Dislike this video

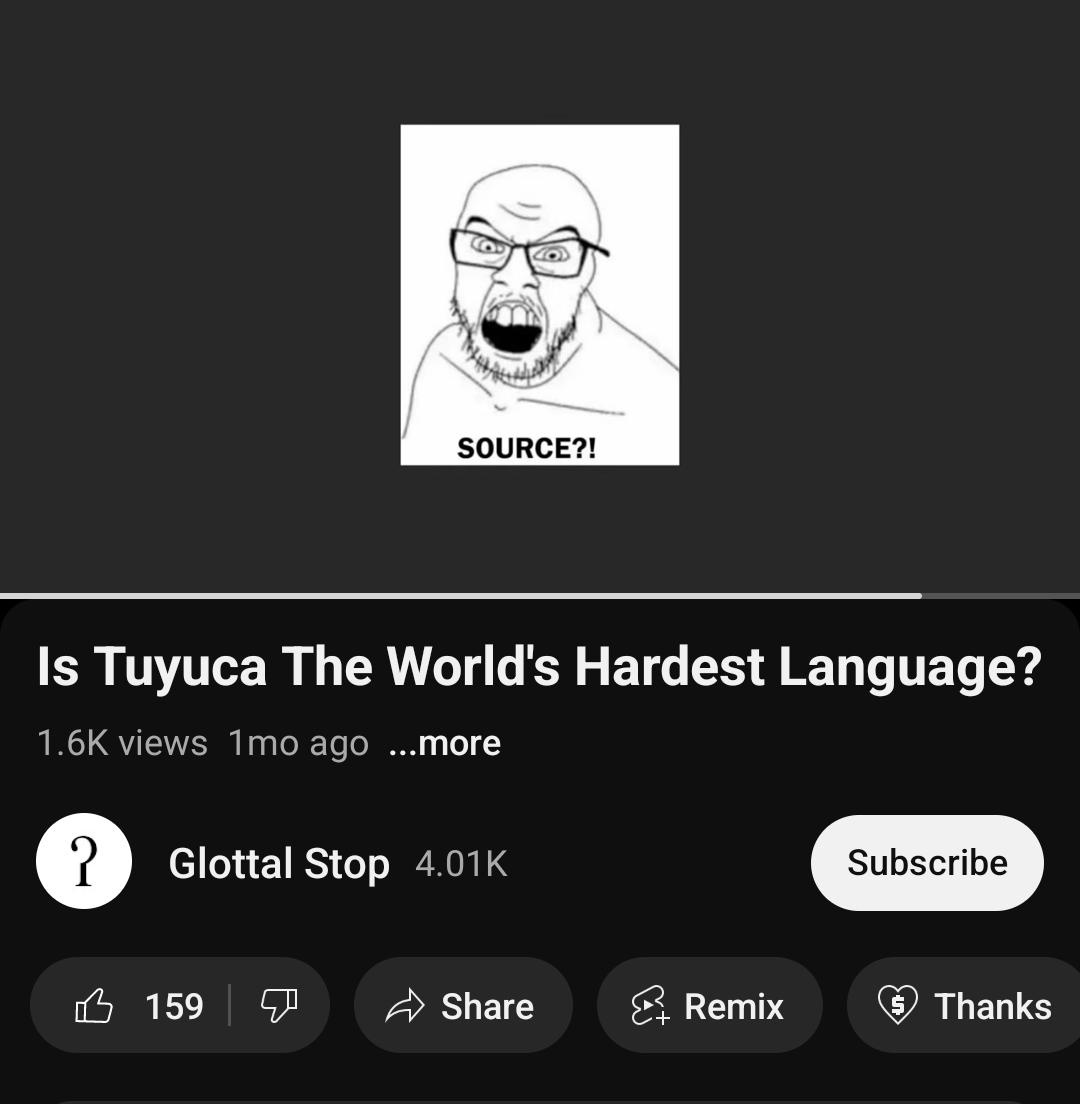(279, 1005)
